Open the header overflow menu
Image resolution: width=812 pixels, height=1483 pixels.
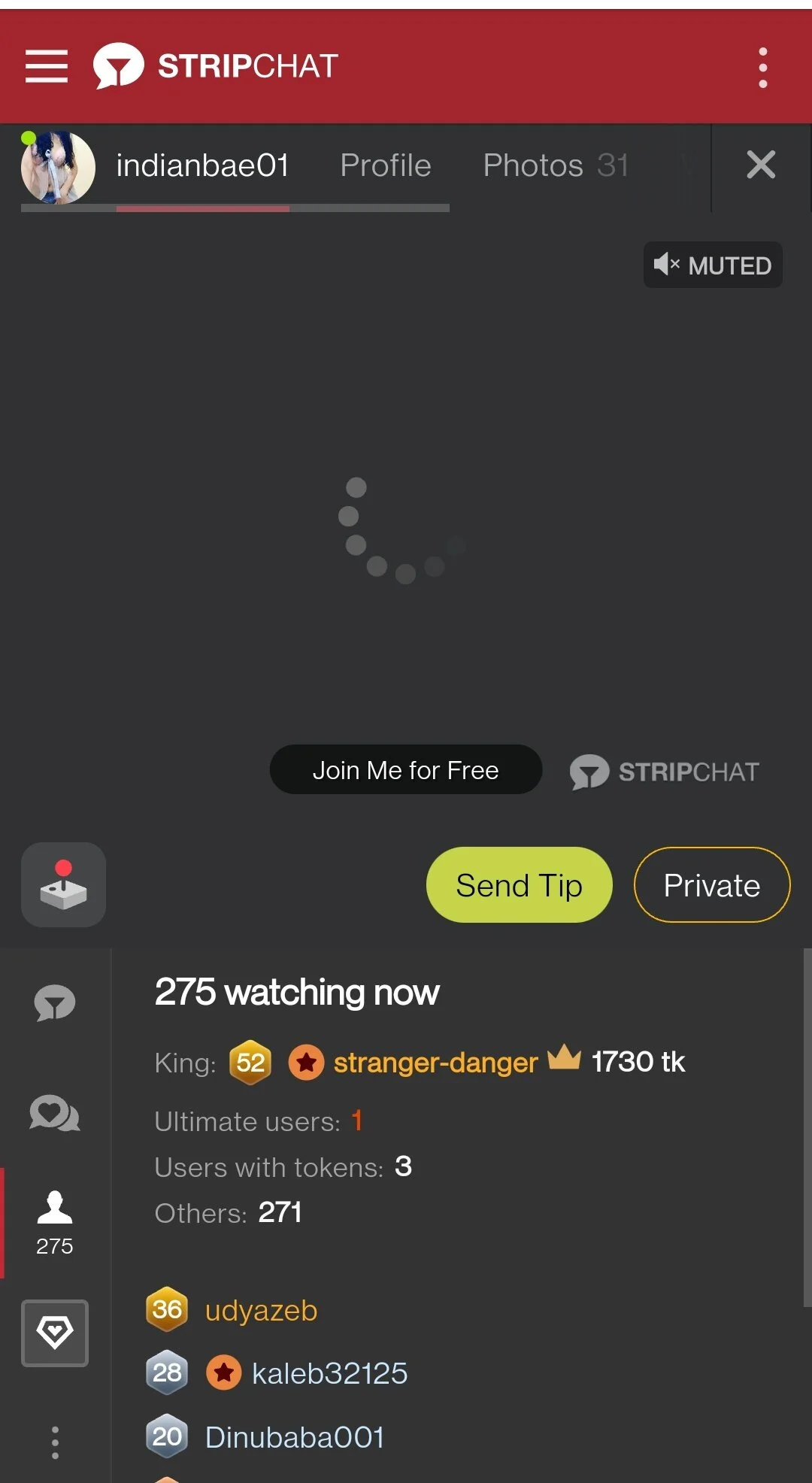click(762, 68)
